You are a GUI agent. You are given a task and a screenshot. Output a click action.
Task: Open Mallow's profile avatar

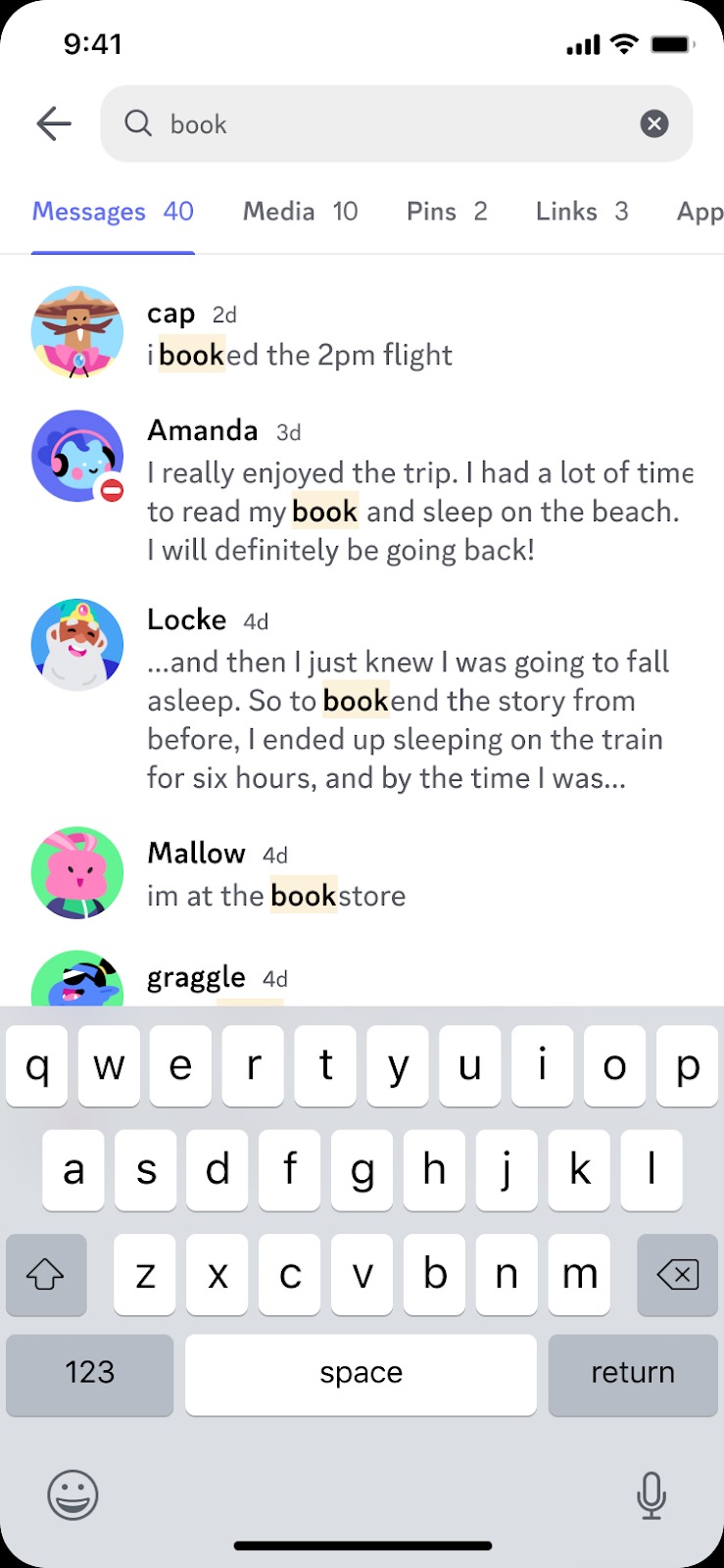pyautogui.click(x=76, y=872)
